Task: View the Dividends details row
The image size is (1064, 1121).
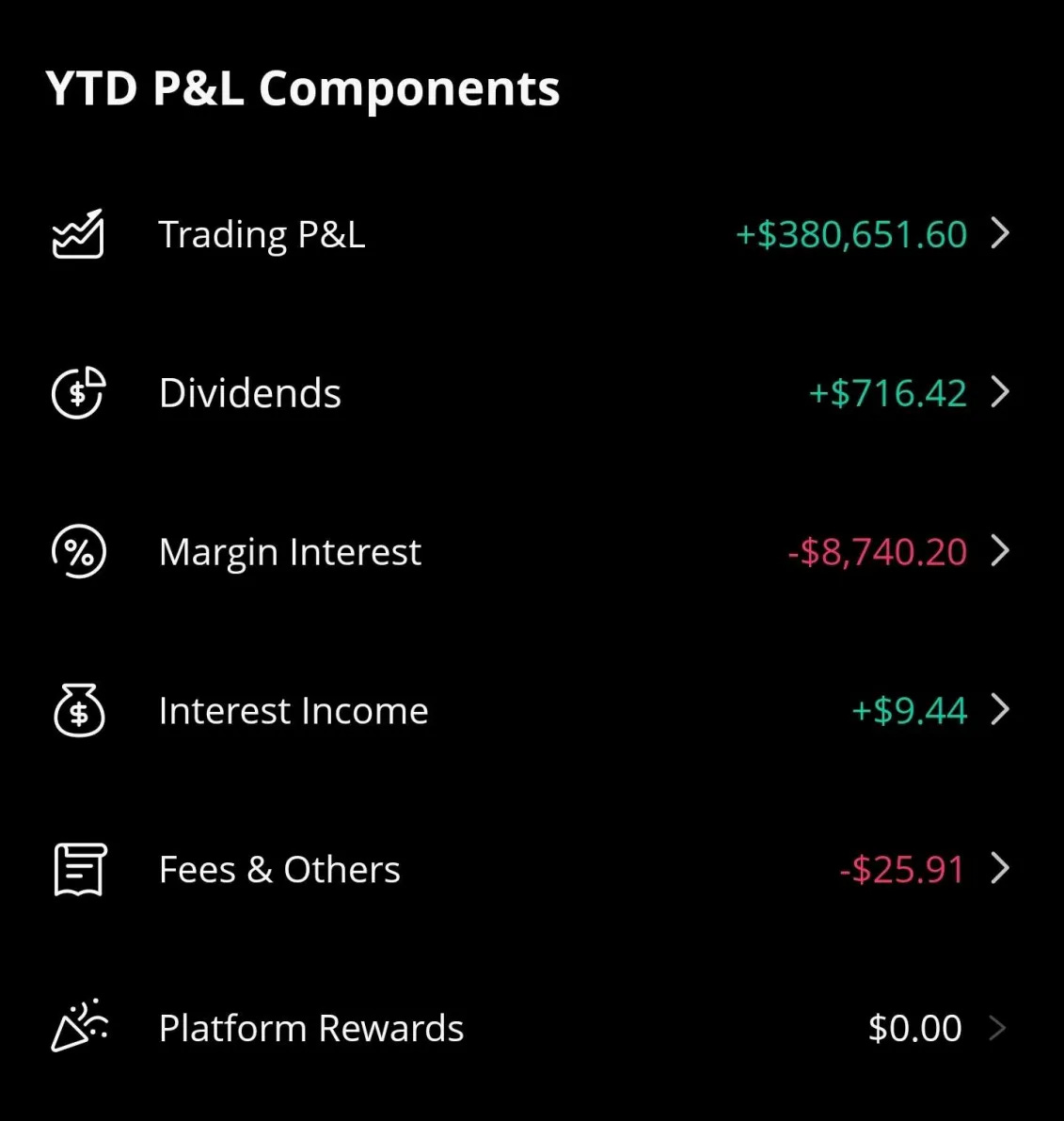Action: tap(532, 392)
